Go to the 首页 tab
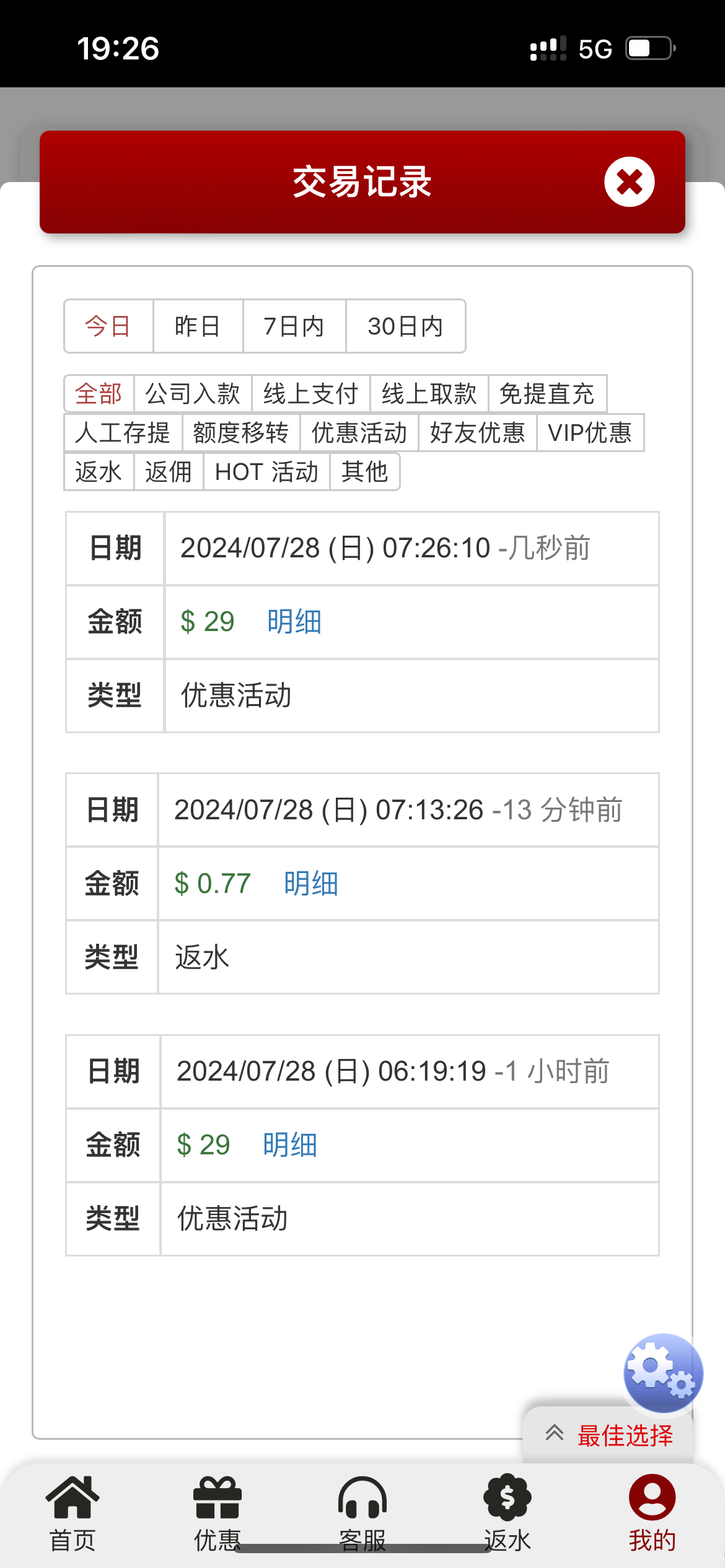725x1568 pixels. 72,1511
